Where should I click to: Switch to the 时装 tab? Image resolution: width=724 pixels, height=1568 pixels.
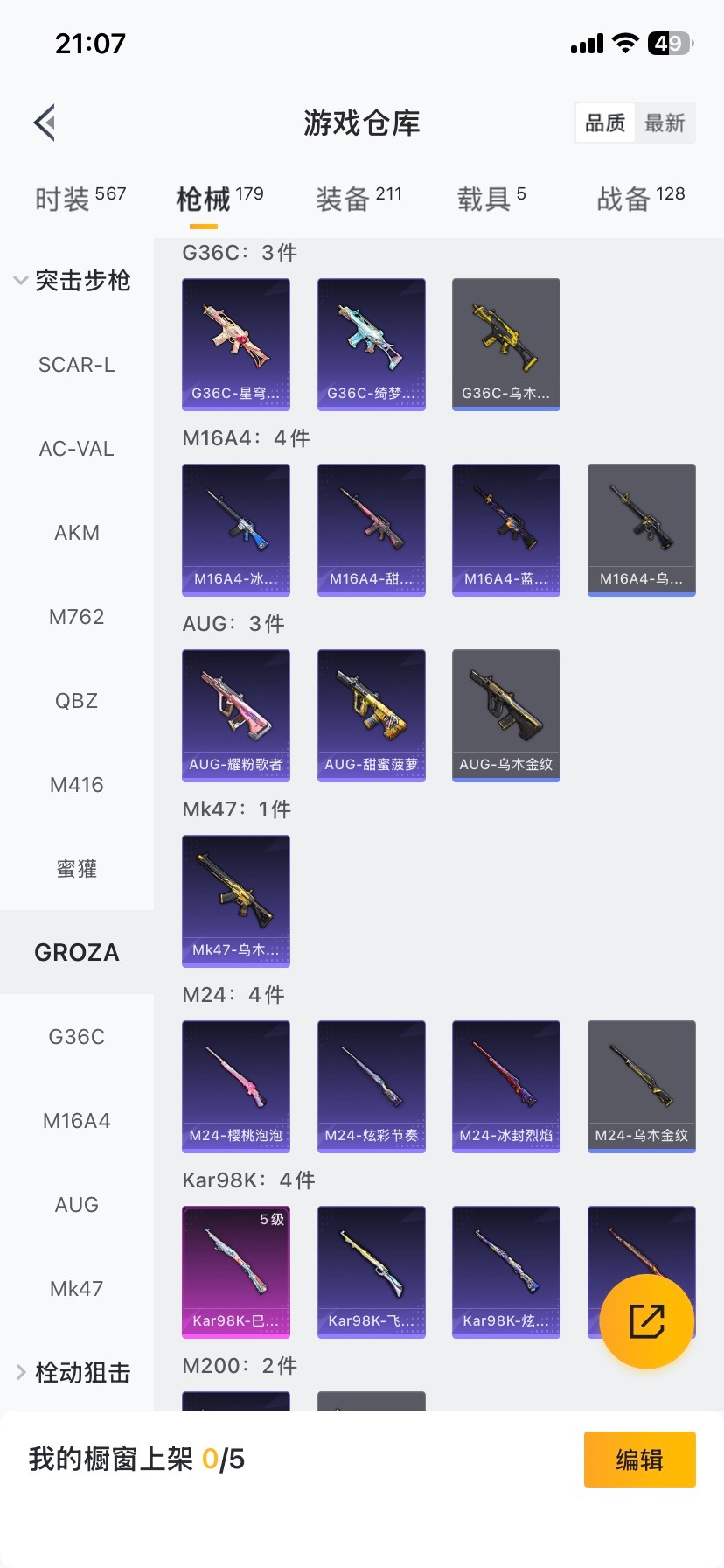[80, 199]
